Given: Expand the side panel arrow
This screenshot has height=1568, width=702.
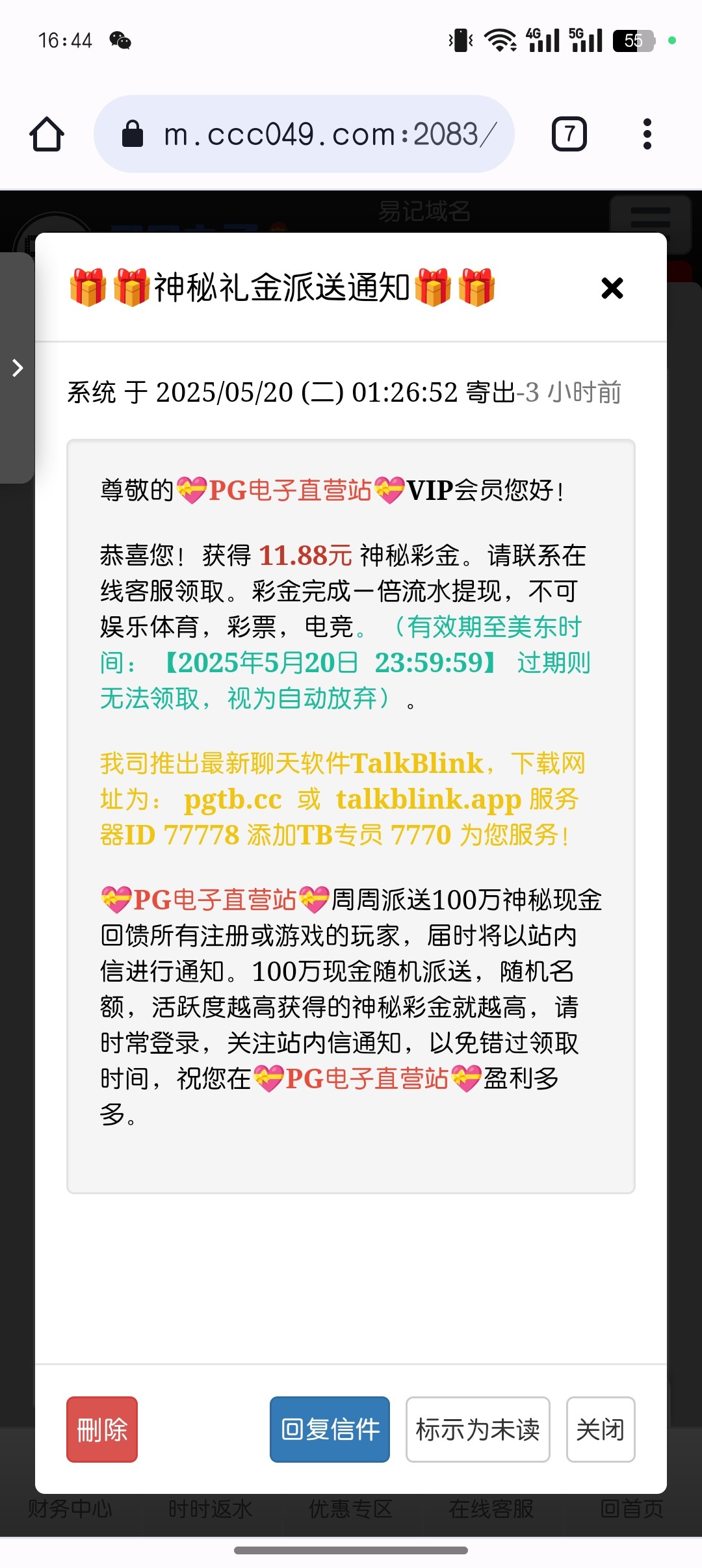Looking at the screenshot, I should click(18, 368).
